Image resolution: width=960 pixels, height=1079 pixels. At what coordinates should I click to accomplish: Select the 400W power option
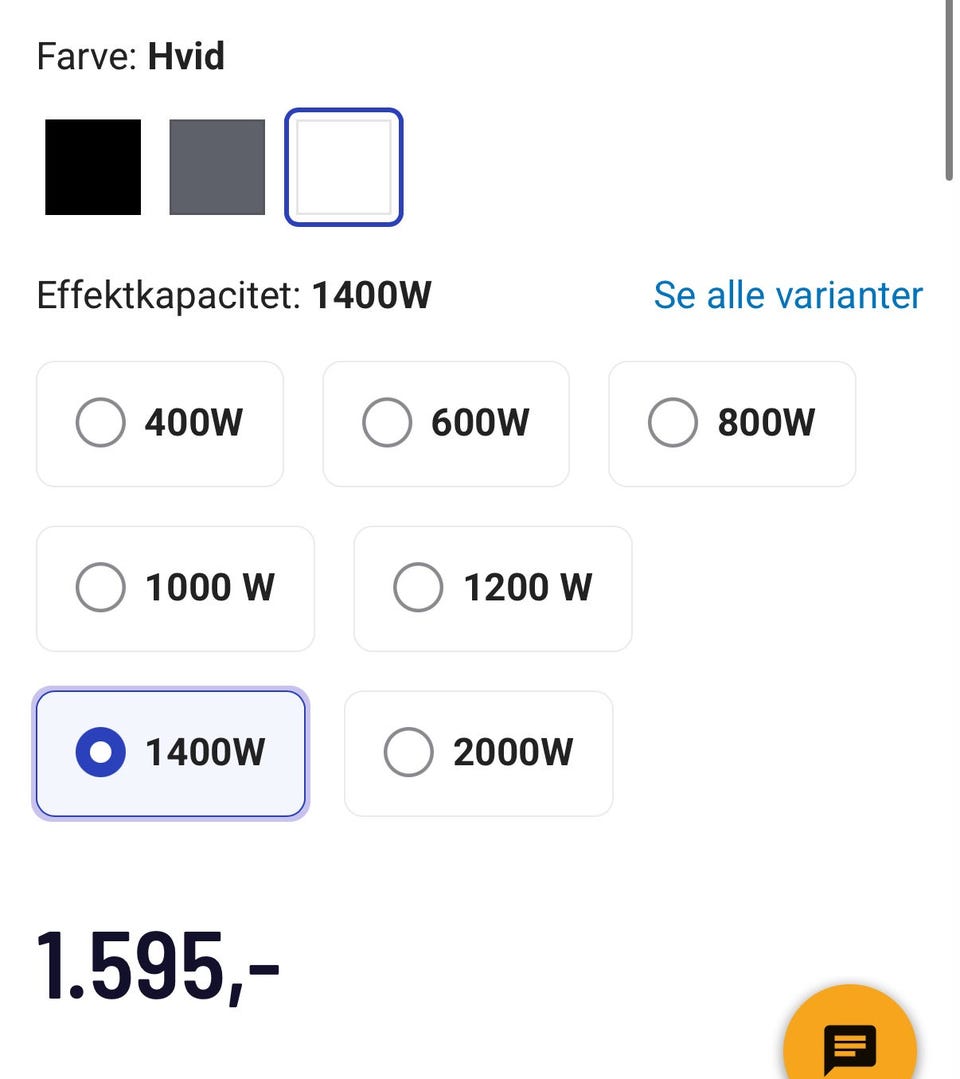(x=160, y=423)
